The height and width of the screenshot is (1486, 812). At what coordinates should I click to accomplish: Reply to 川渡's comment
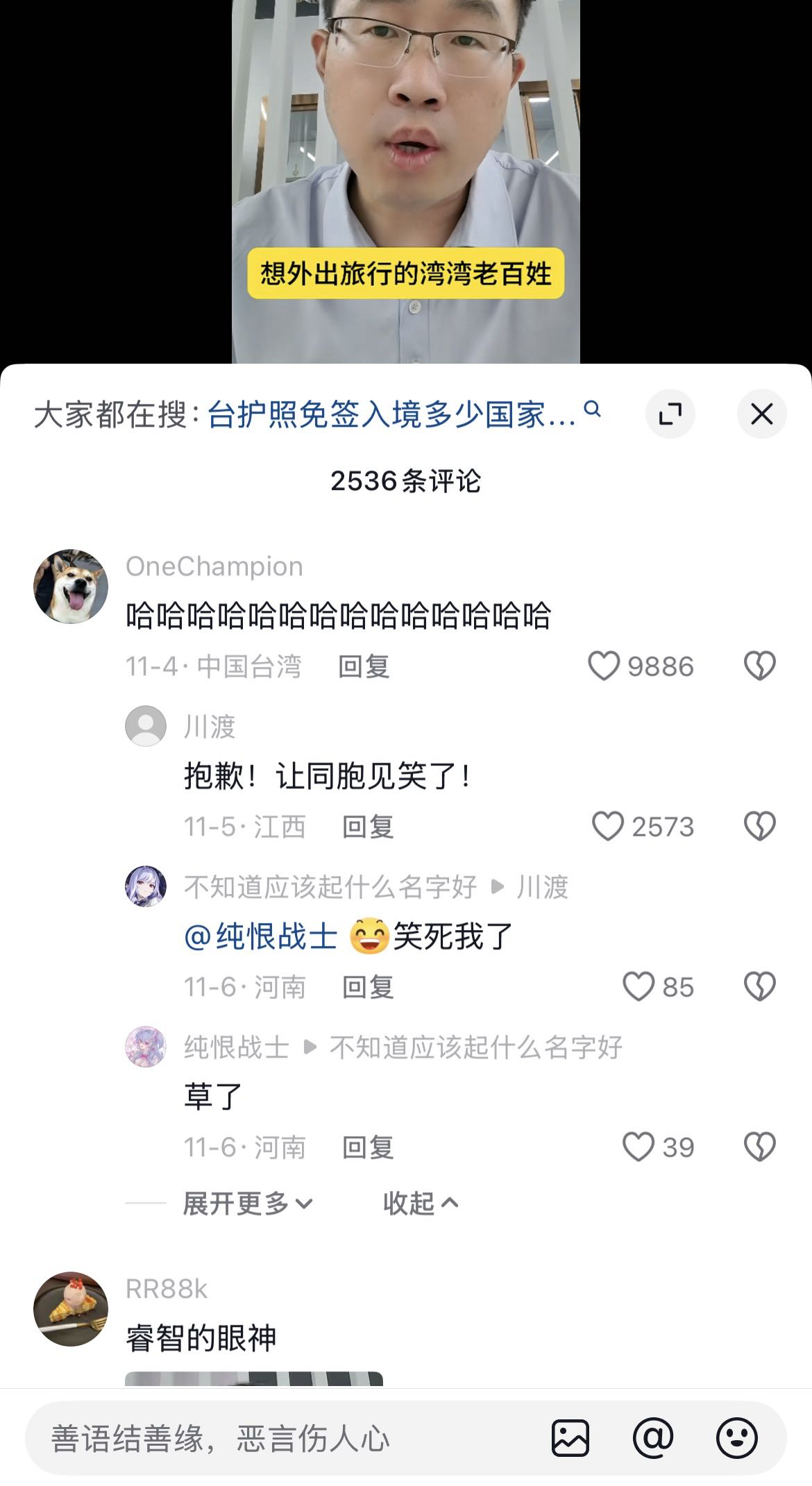coord(368,827)
